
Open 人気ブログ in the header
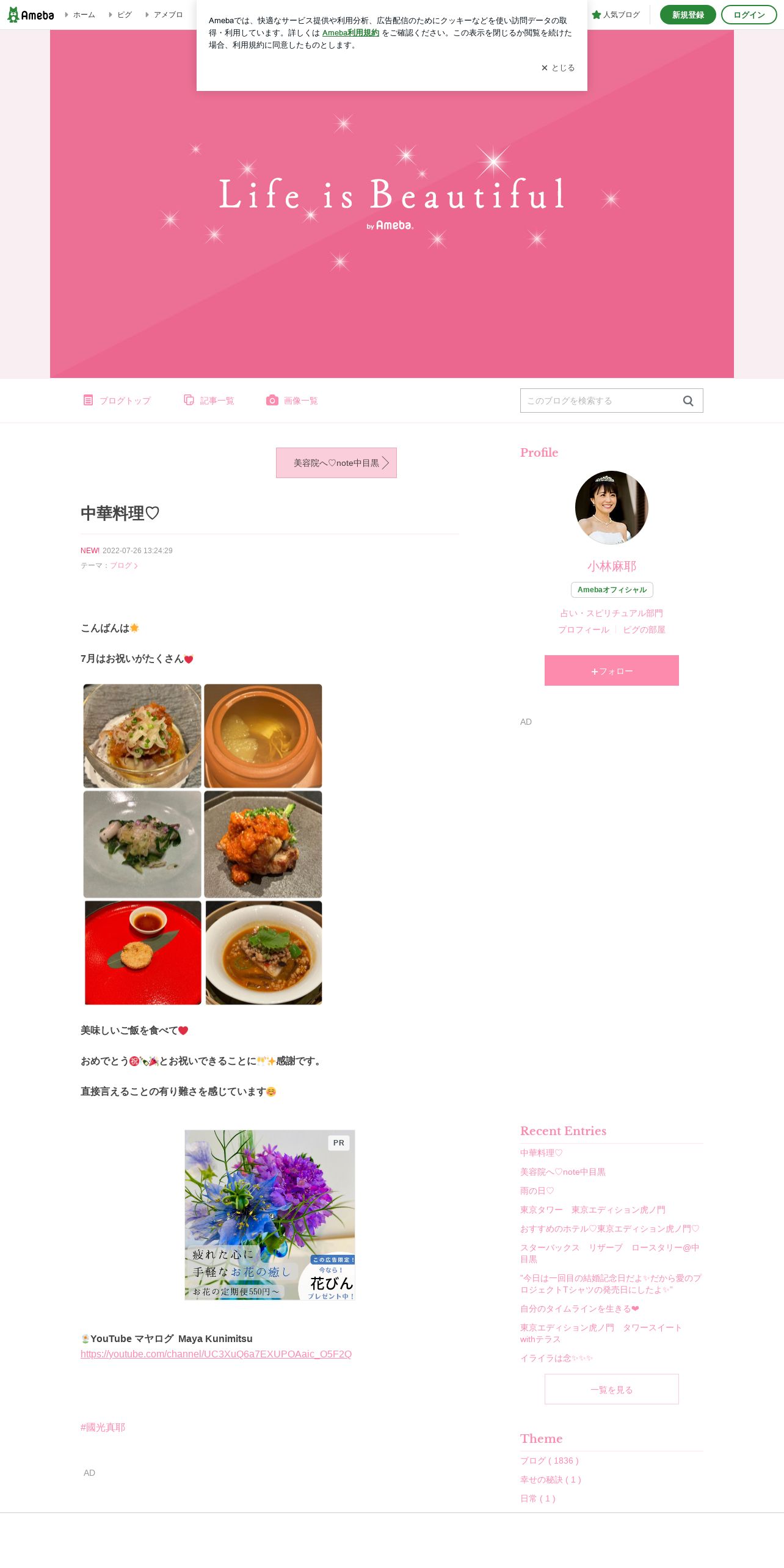tap(616, 15)
